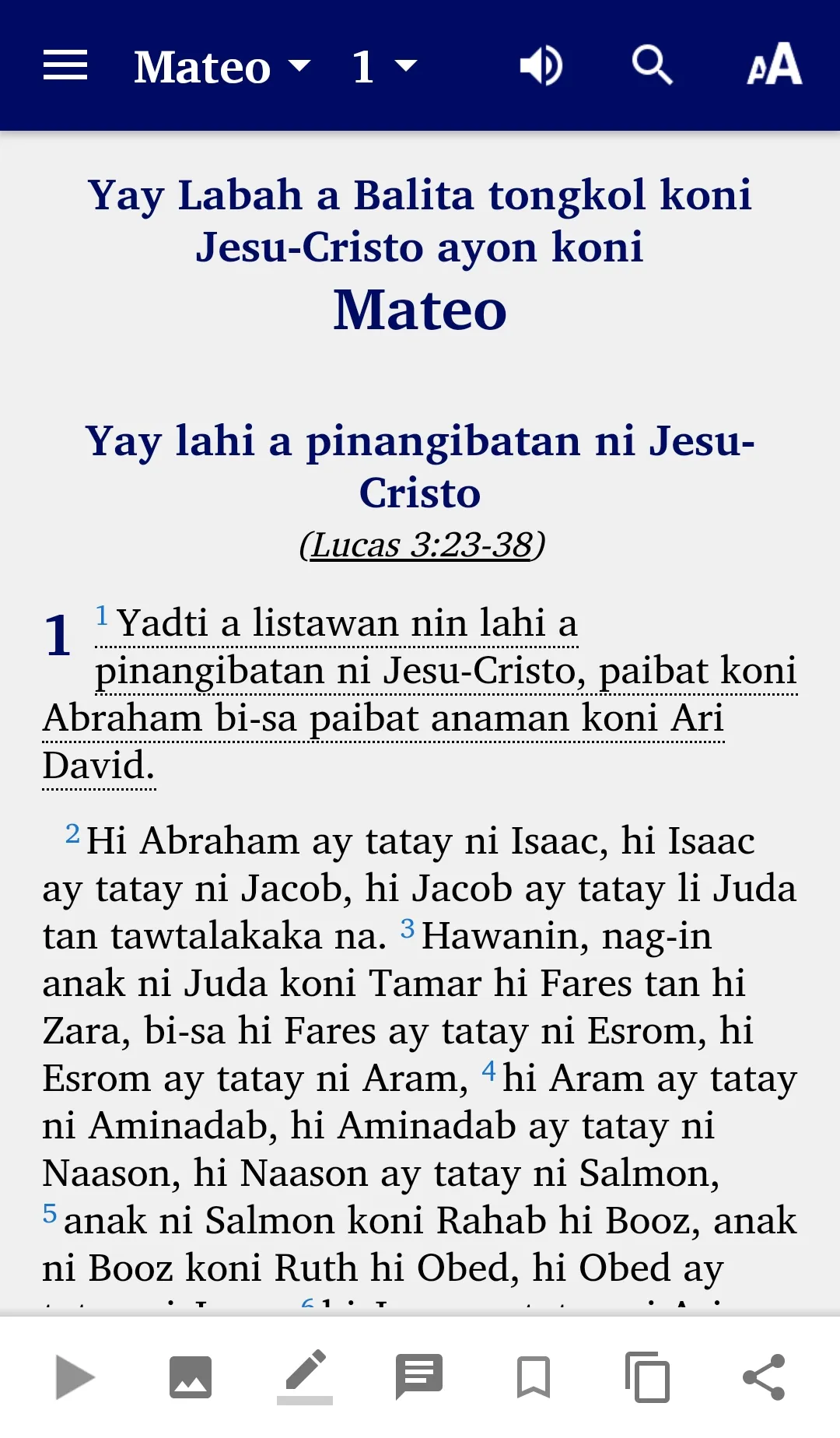Viewport: 840px width, 1438px height.
Task: Tap the pencil highlight tool
Action: (x=305, y=1377)
